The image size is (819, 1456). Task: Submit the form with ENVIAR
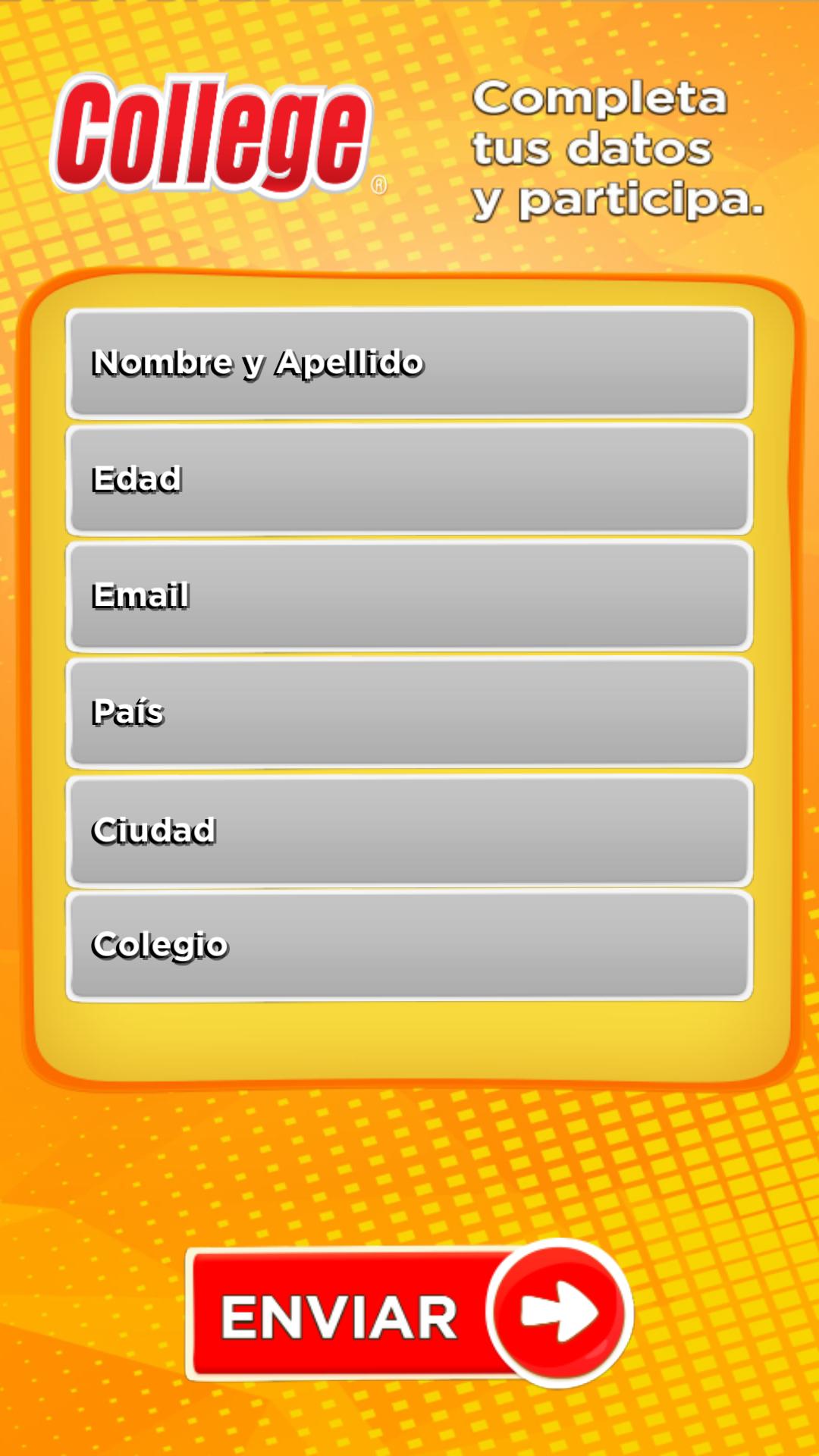[x=409, y=1314]
